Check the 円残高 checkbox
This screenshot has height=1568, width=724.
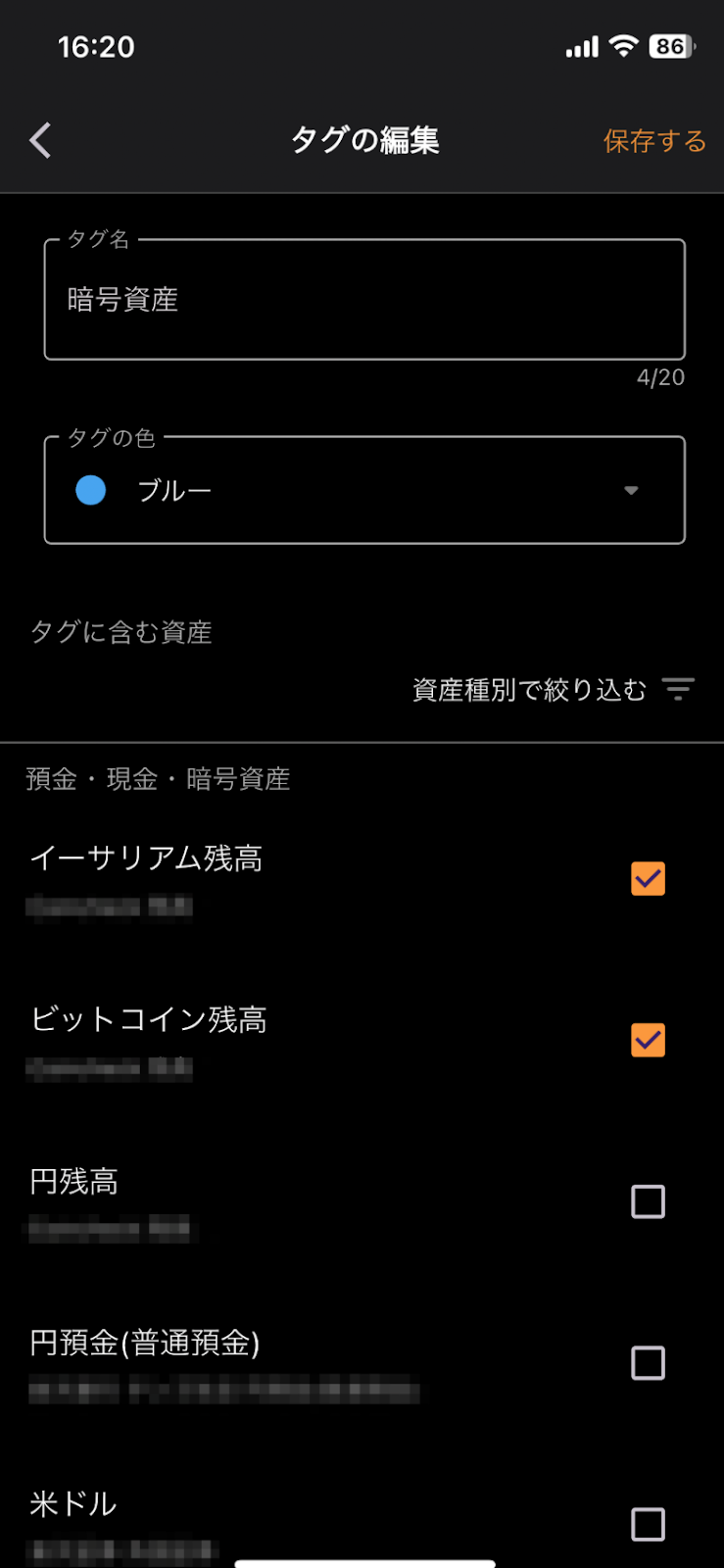[648, 1201]
